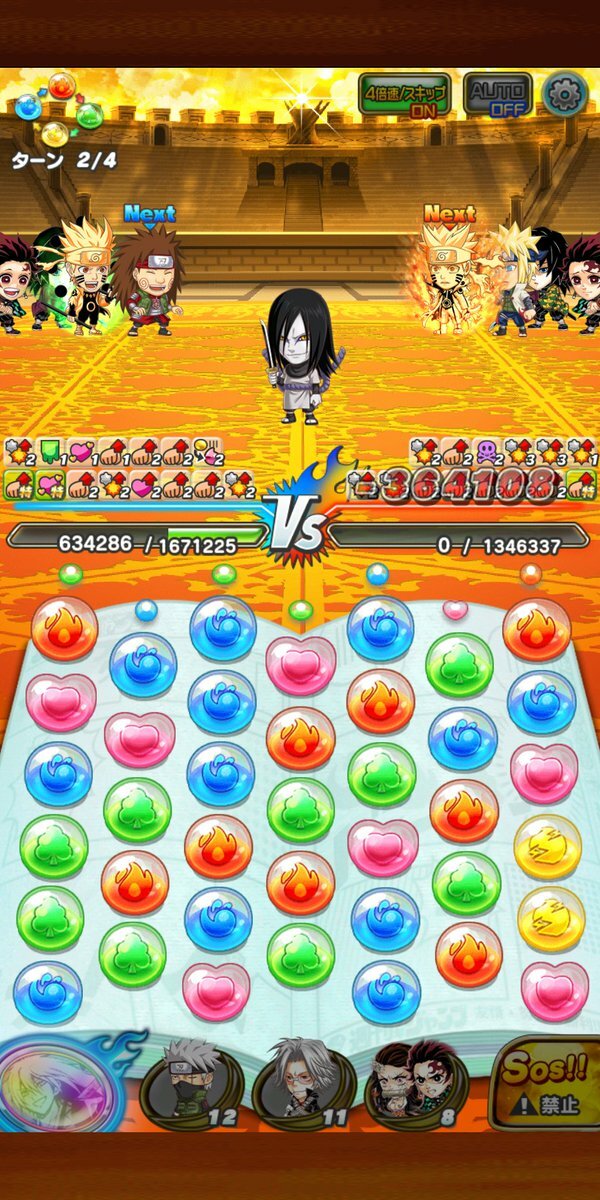This screenshot has width=600, height=1200.
Task: Toggle the 4x speed/skip button
Action: coord(404,95)
